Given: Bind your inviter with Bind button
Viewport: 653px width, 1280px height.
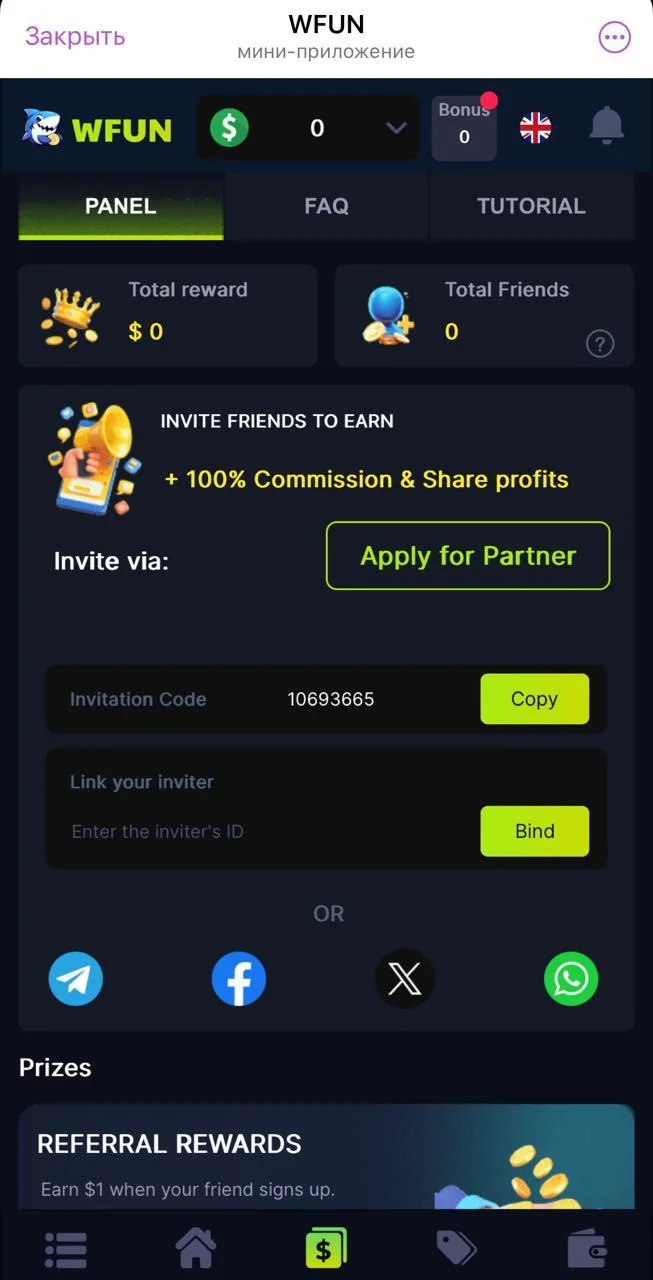Looking at the screenshot, I should click(x=534, y=831).
